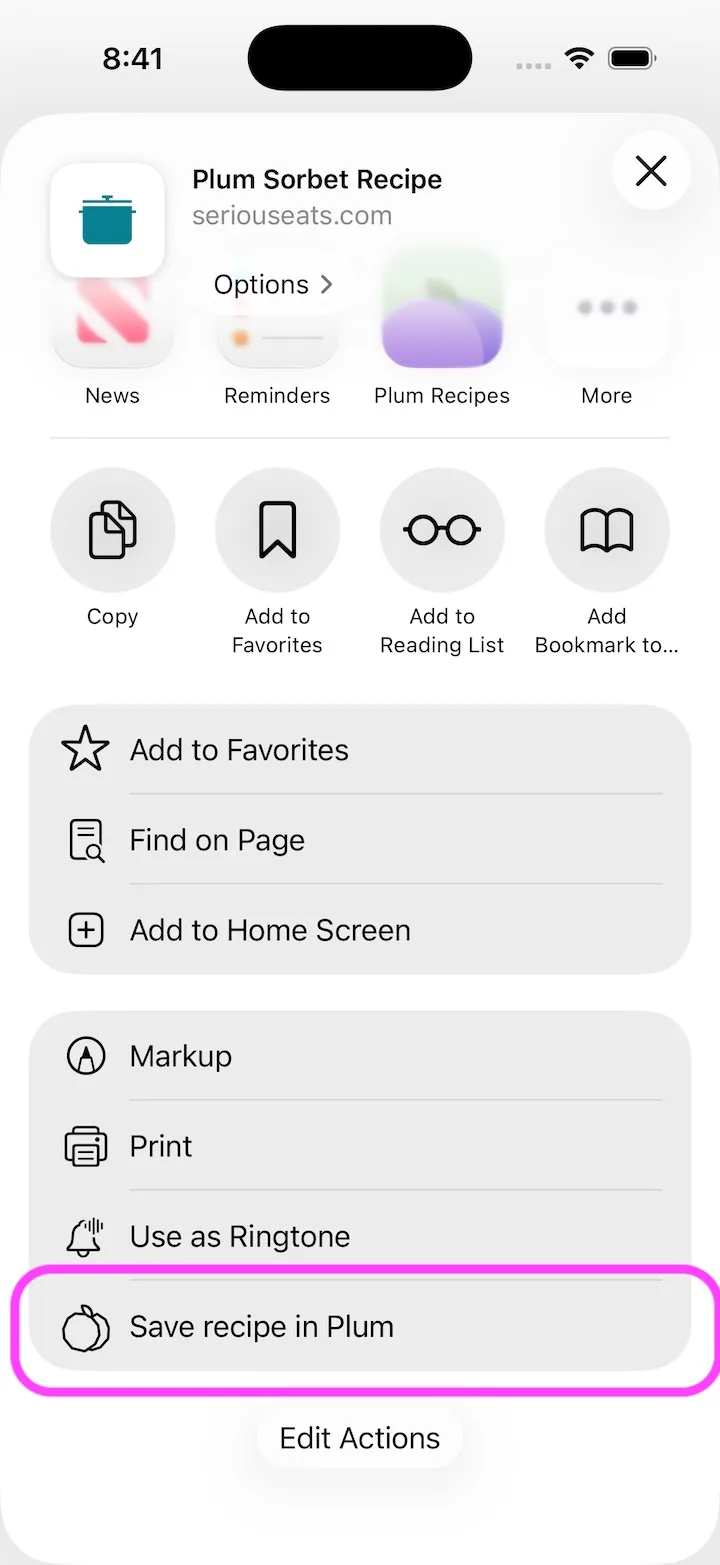Dismiss the share sheet with the X
The width and height of the screenshot is (720, 1565).
tap(651, 171)
